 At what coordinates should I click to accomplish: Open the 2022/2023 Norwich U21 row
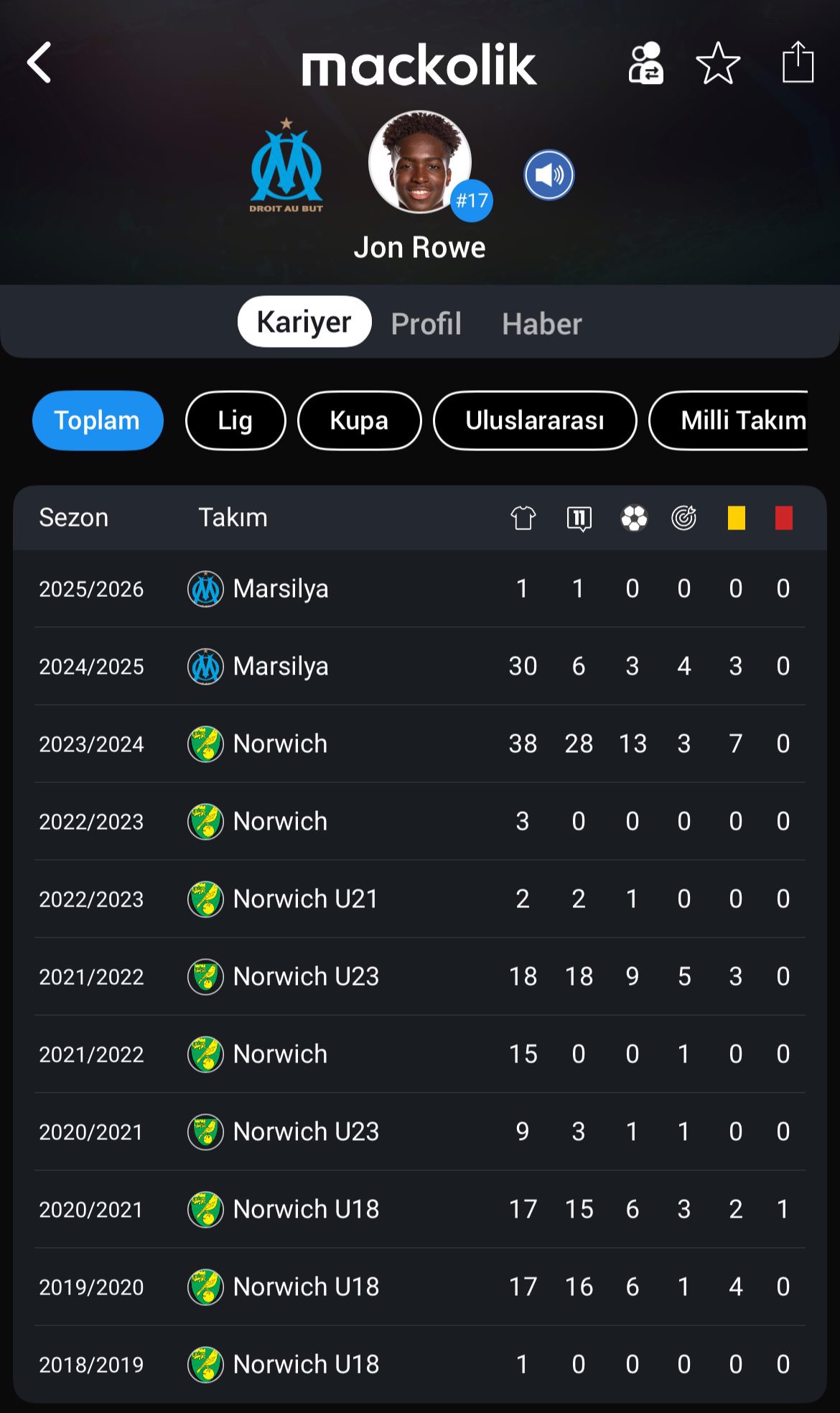click(x=420, y=899)
